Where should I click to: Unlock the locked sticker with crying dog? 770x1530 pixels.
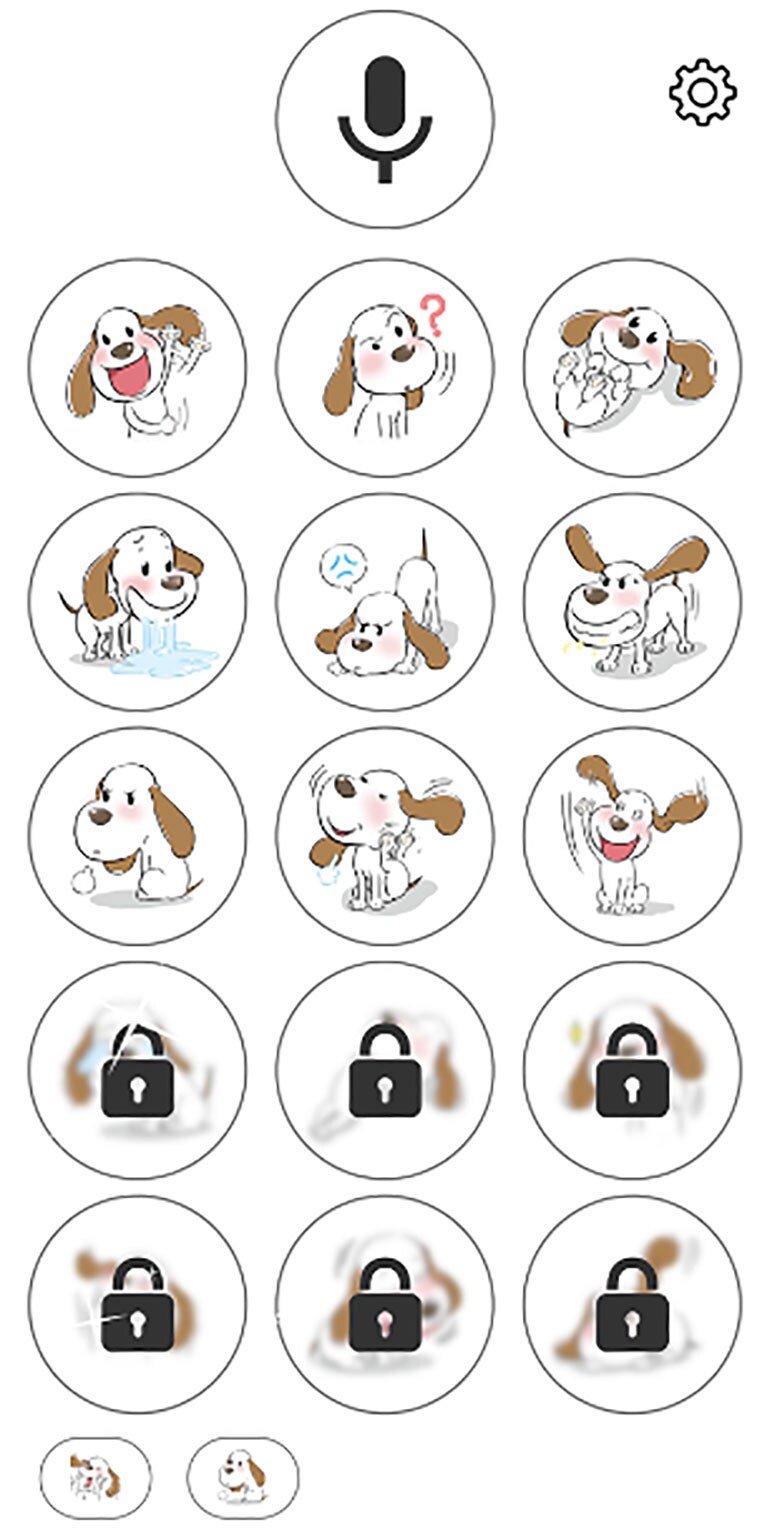(137, 1070)
